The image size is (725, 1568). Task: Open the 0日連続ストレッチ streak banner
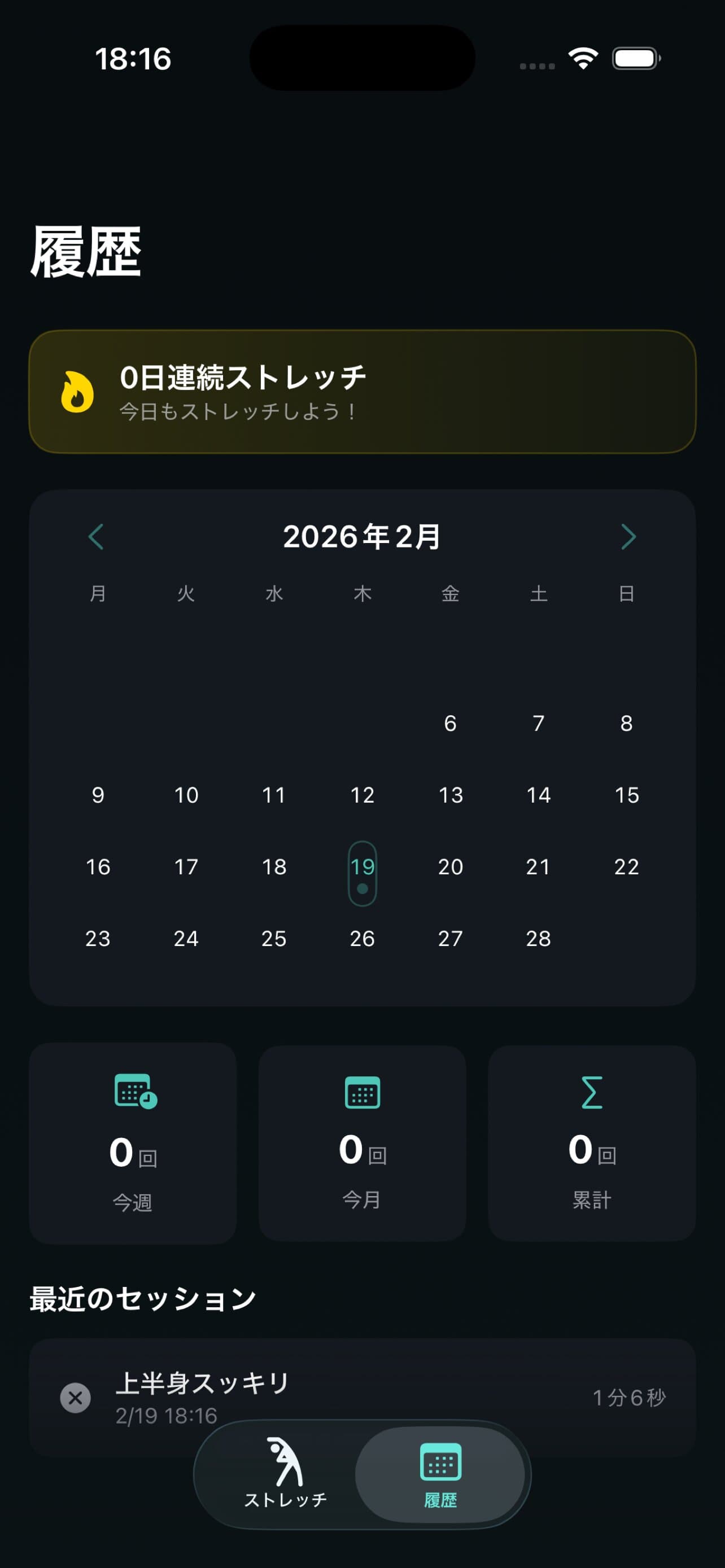362,391
